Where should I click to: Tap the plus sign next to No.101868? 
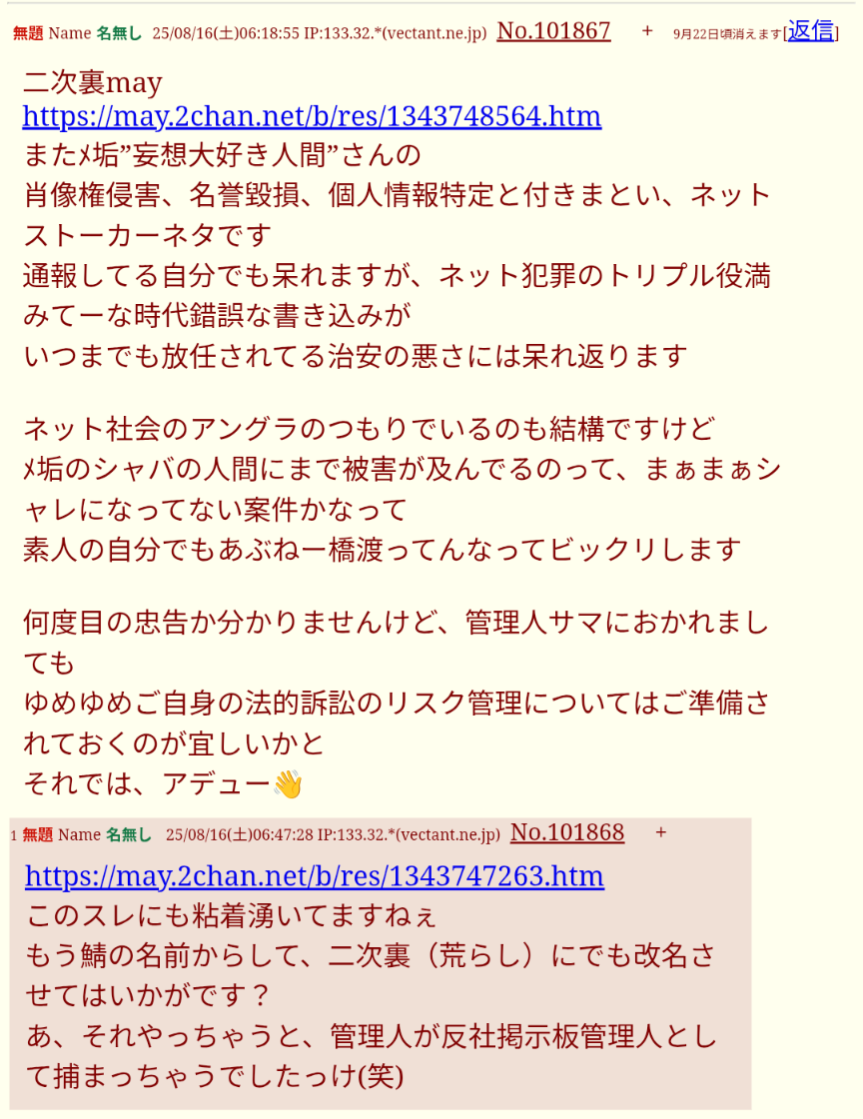point(661,832)
